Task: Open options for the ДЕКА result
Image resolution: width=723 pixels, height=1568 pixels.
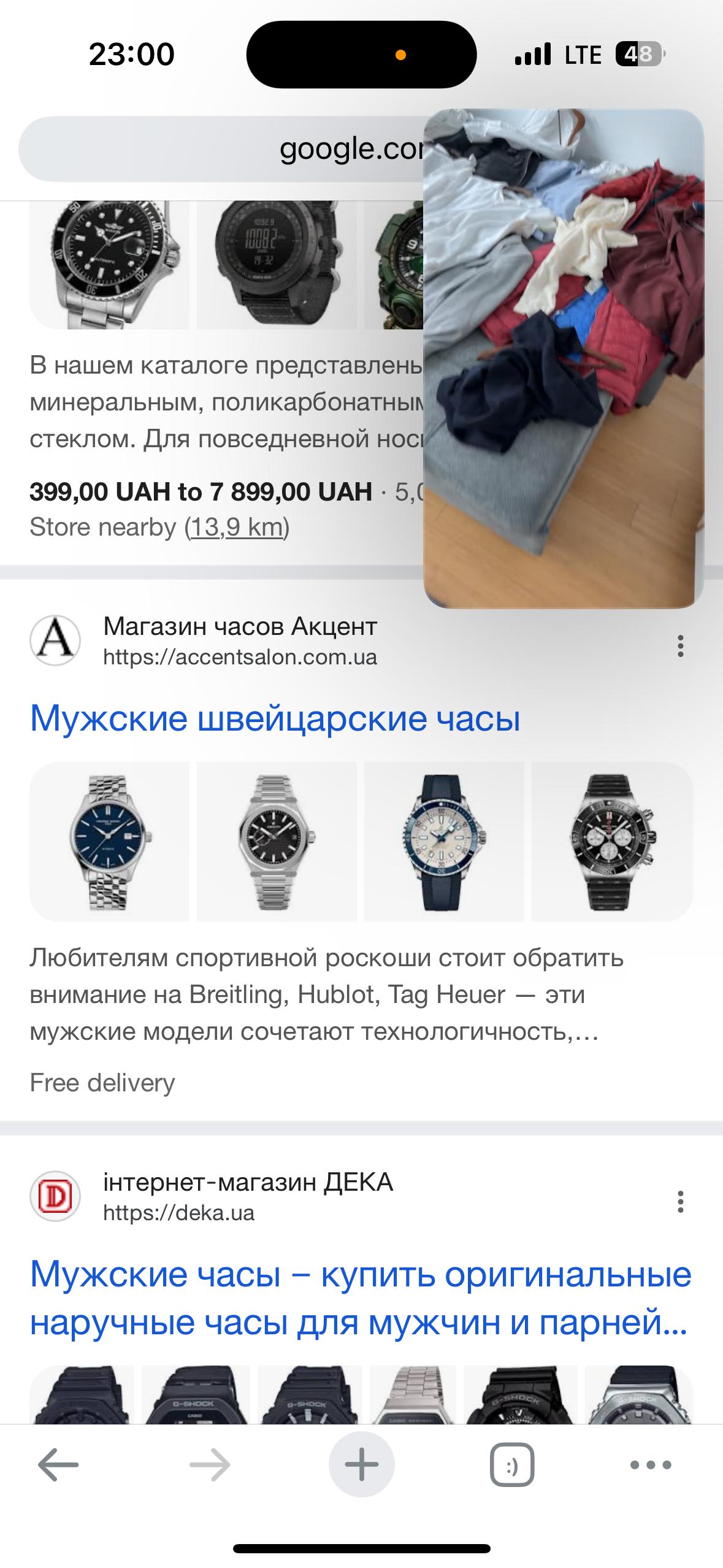Action: 680,1201
